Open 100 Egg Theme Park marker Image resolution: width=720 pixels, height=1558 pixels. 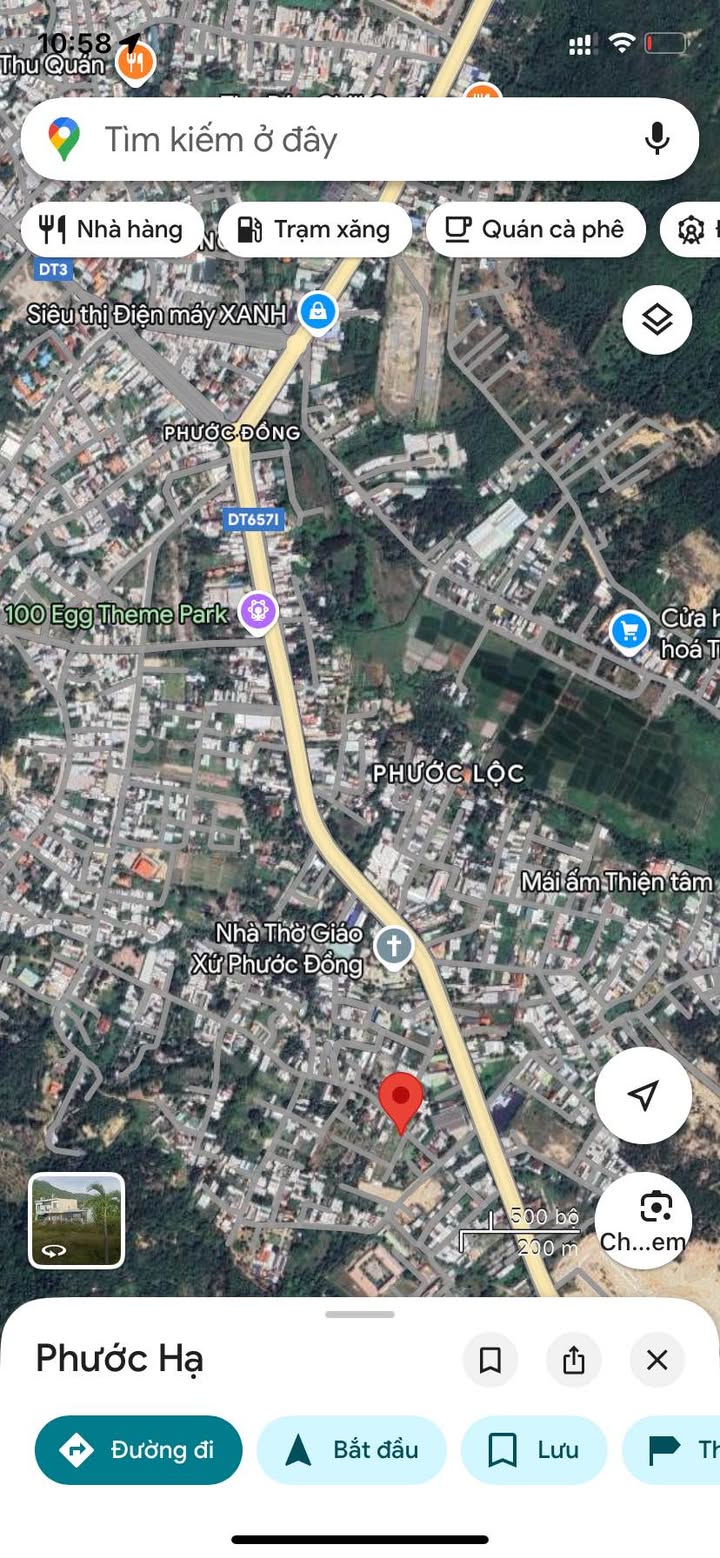tap(258, 611)
